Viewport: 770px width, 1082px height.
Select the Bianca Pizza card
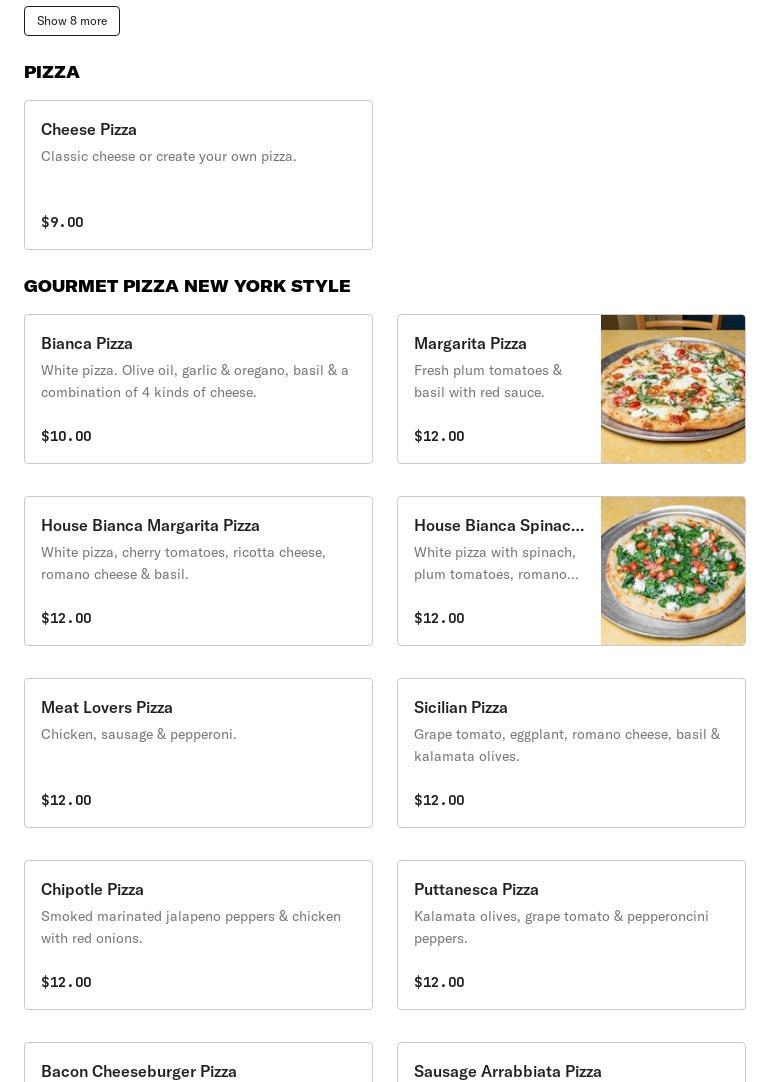tap(198, 389)
